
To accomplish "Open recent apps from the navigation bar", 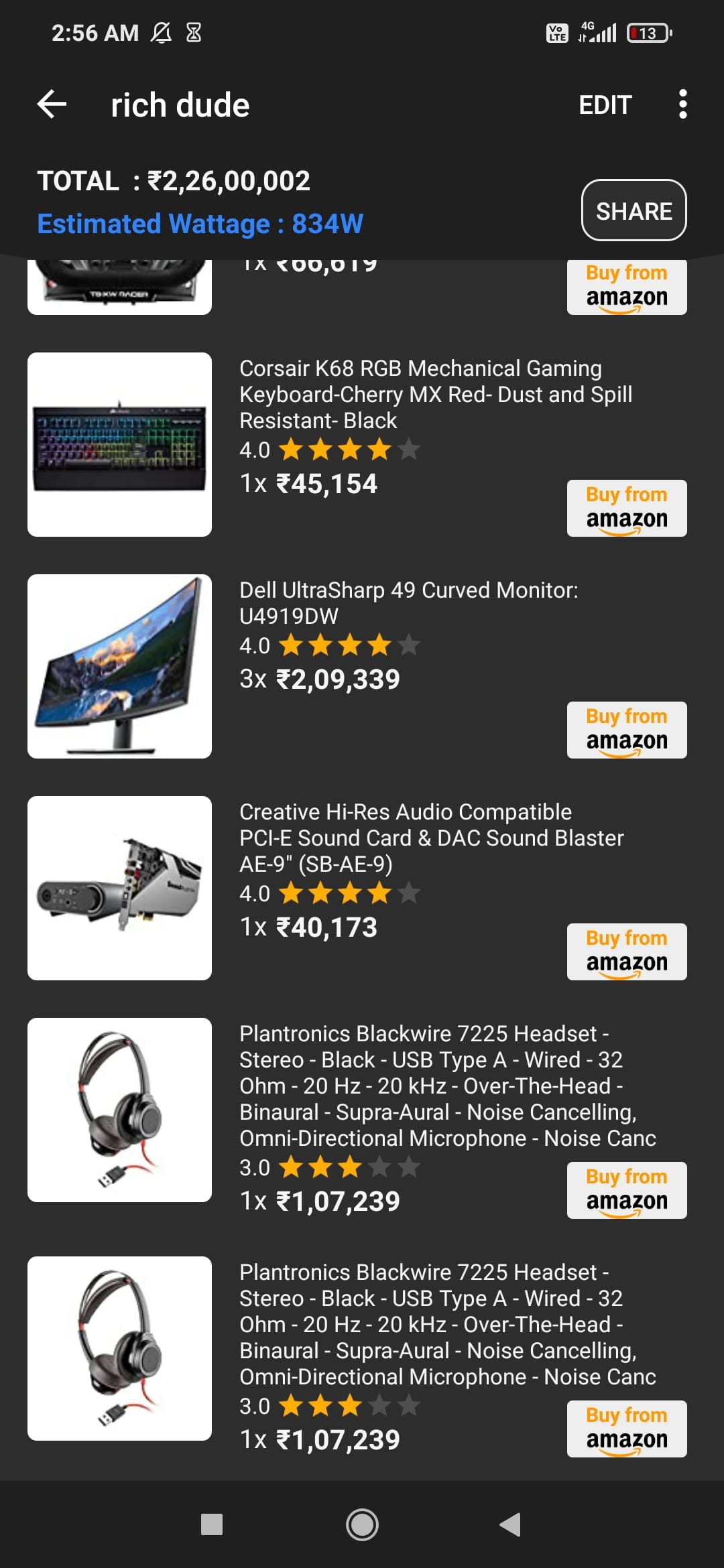I will point(212,1524).
